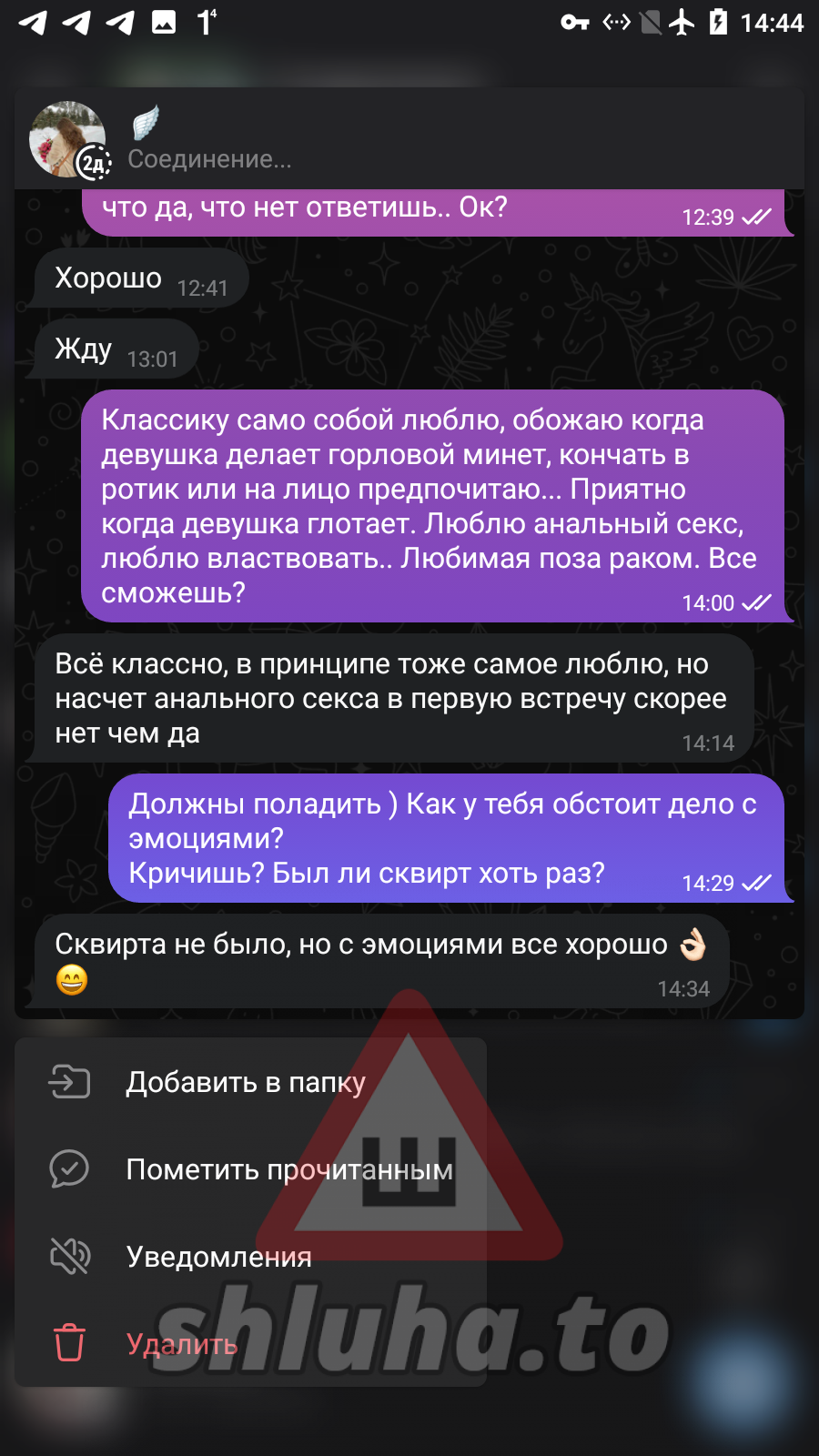Select 'Добавить в папку' option
Image resolution: width=819 pixels, height=1456 pixels.
(x=246, y=1082)
